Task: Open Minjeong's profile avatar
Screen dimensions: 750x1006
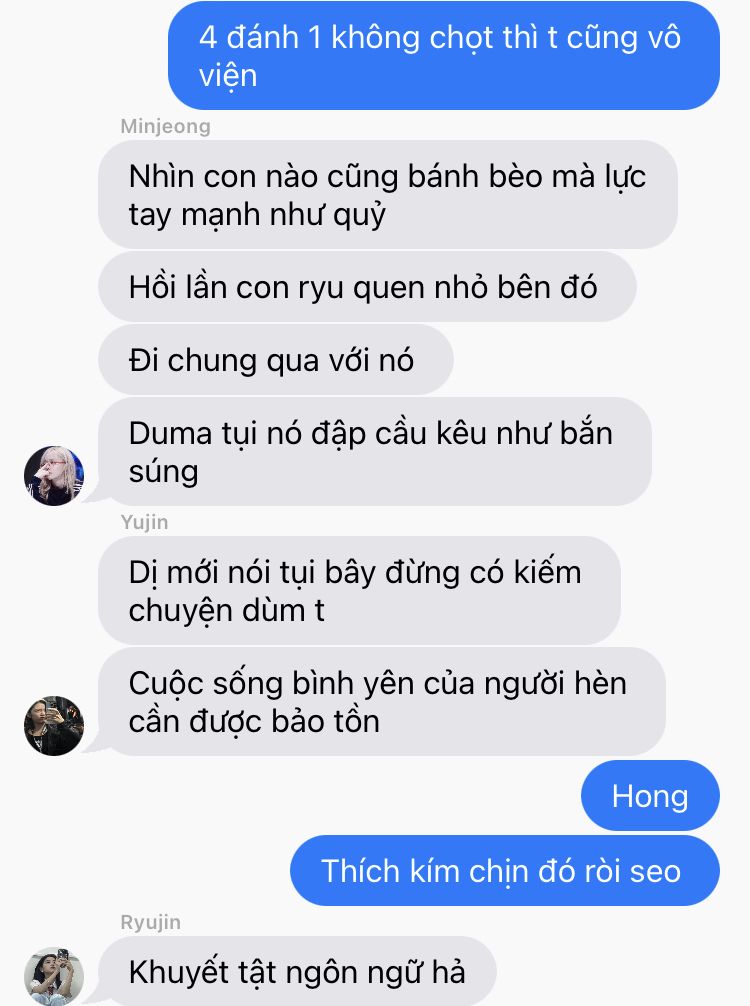Action: (x=53, y=476)
